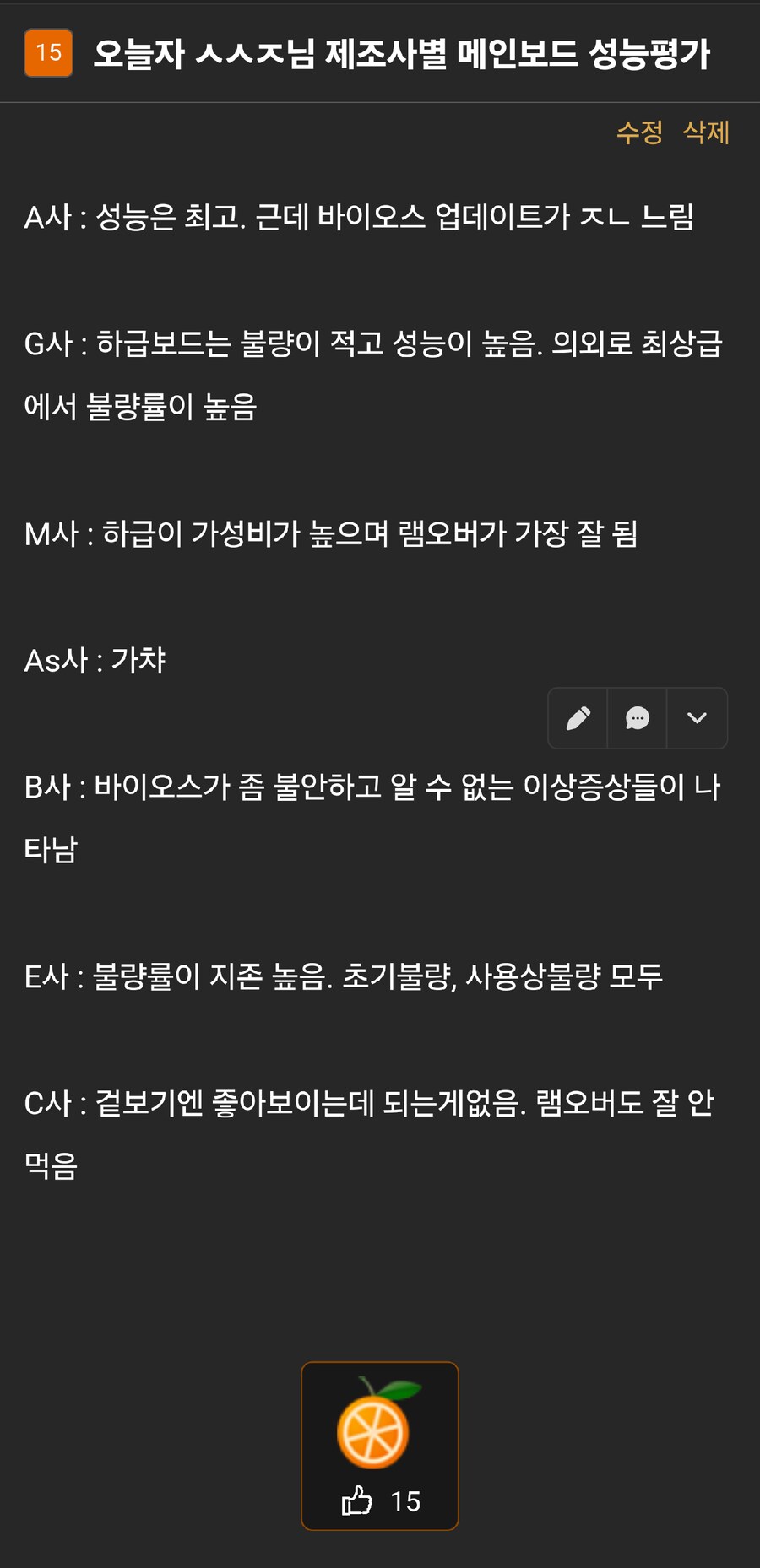Open the comments bubble icon
Viewport: 760px width, 1568px height.
point(638,718)
